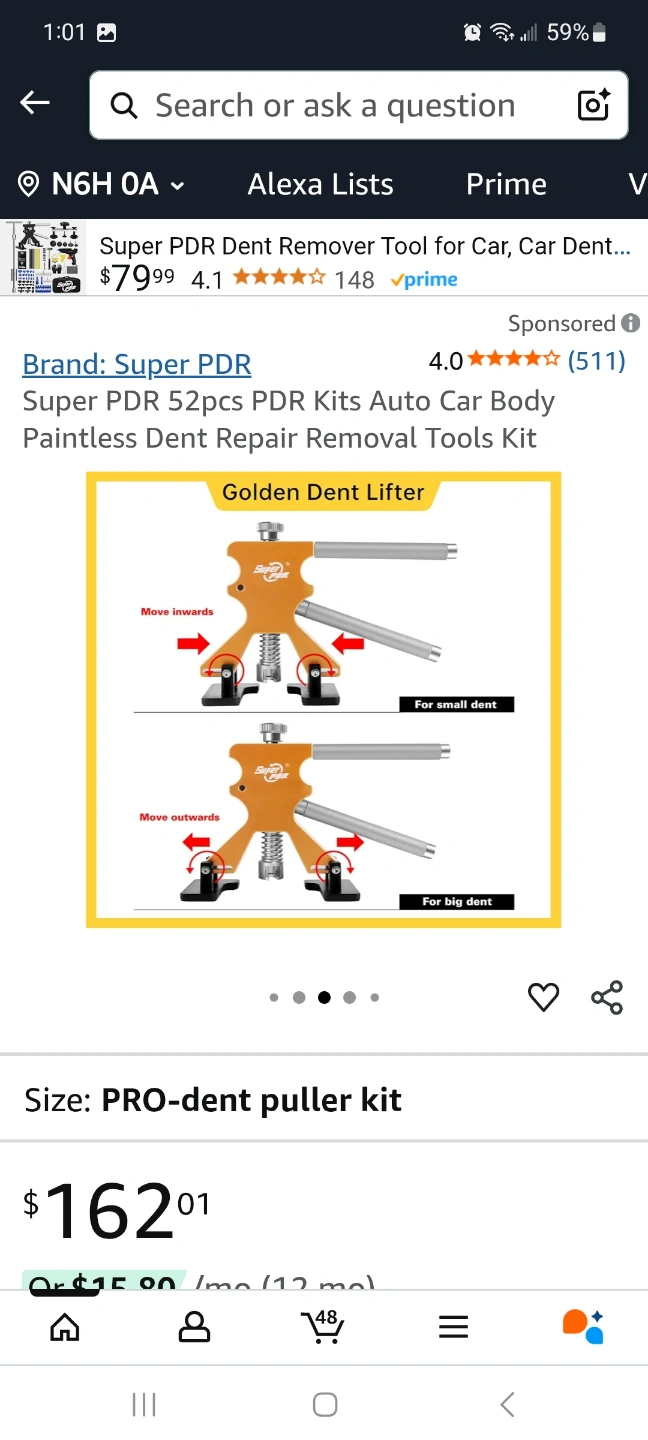Change delivery location N6H 0A

[102, 184]
